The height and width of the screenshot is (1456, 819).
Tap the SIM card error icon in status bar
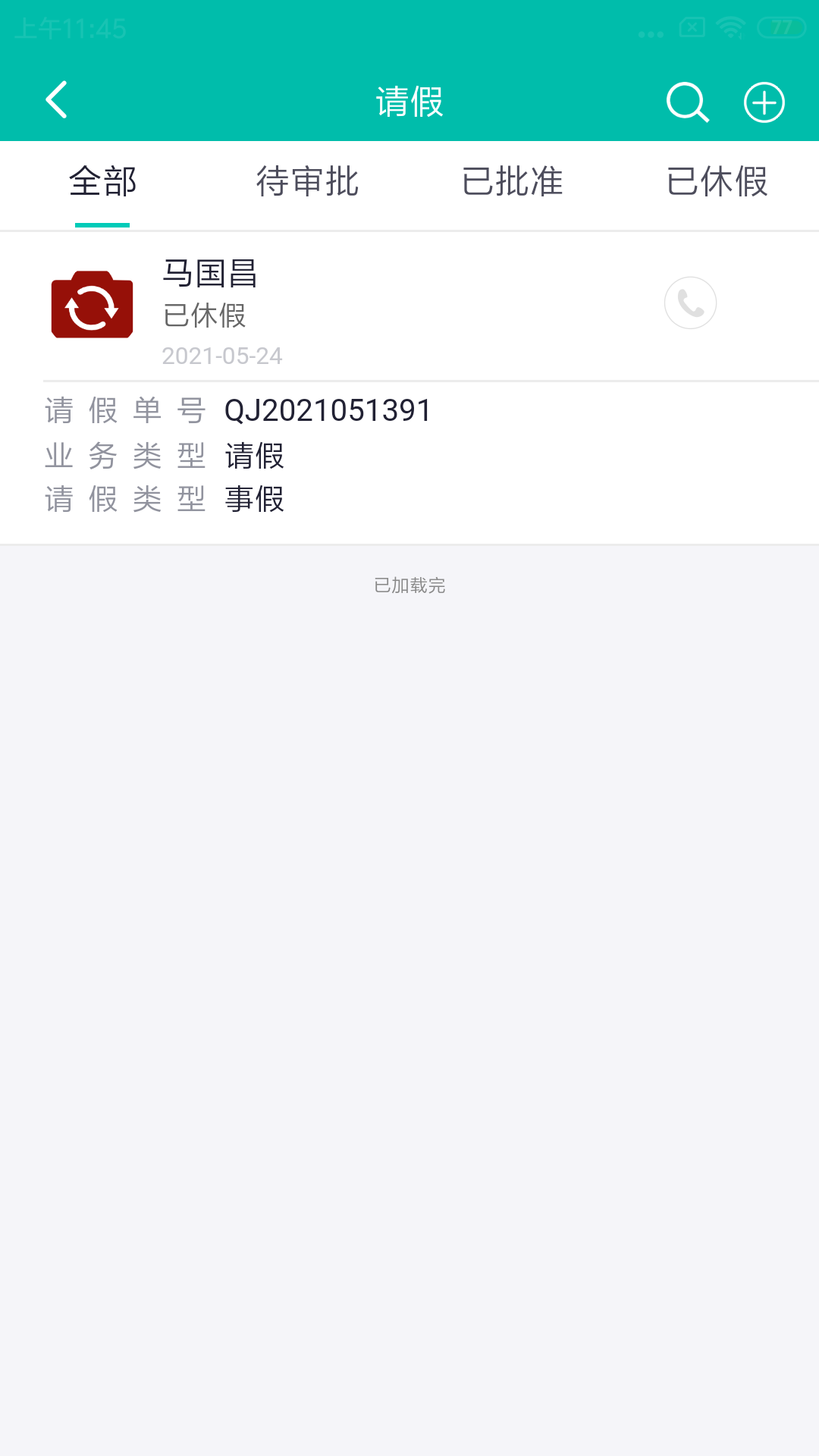(x=692, y=26)
